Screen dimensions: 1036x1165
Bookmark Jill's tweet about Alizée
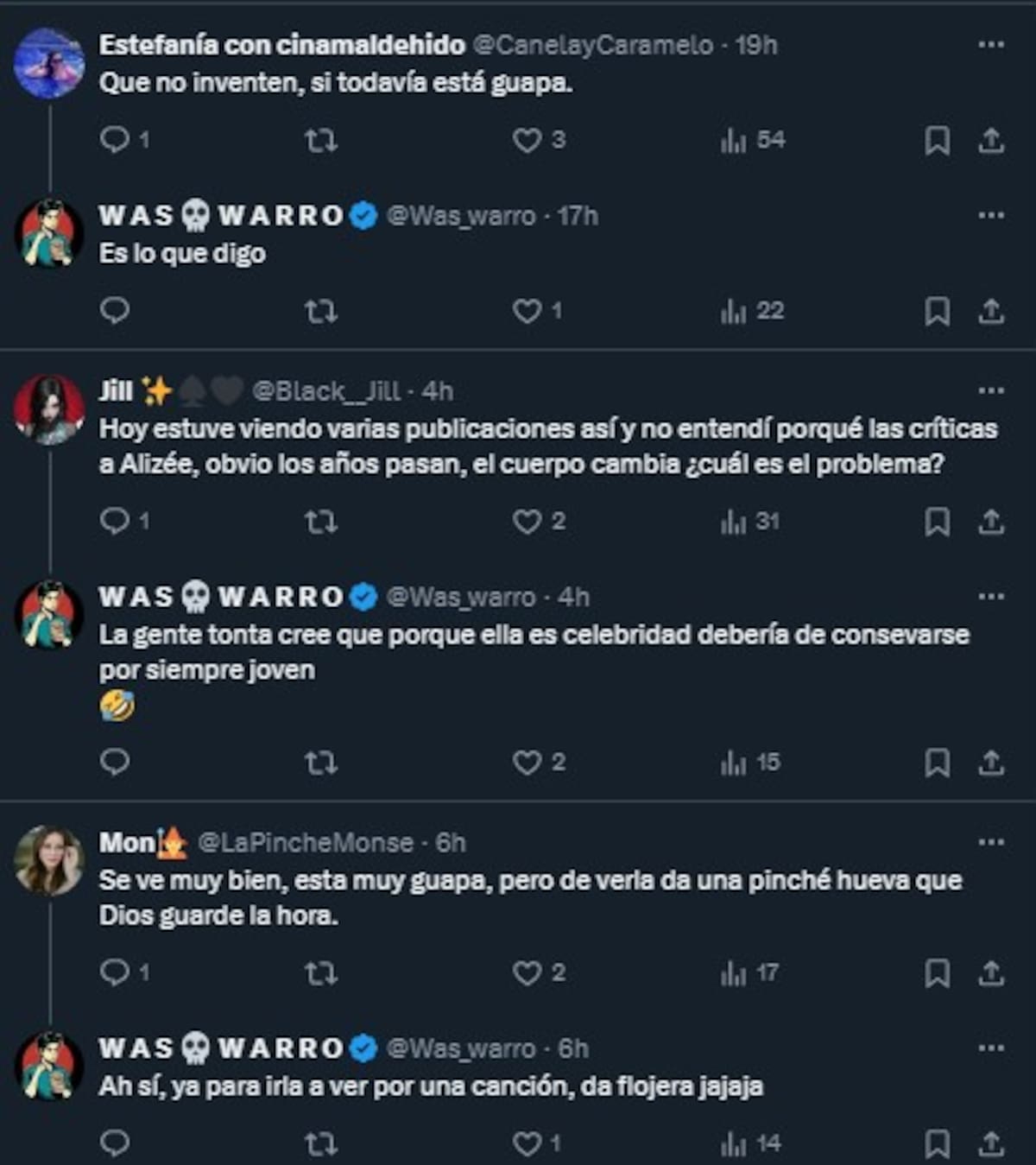(x=937, y=522)
